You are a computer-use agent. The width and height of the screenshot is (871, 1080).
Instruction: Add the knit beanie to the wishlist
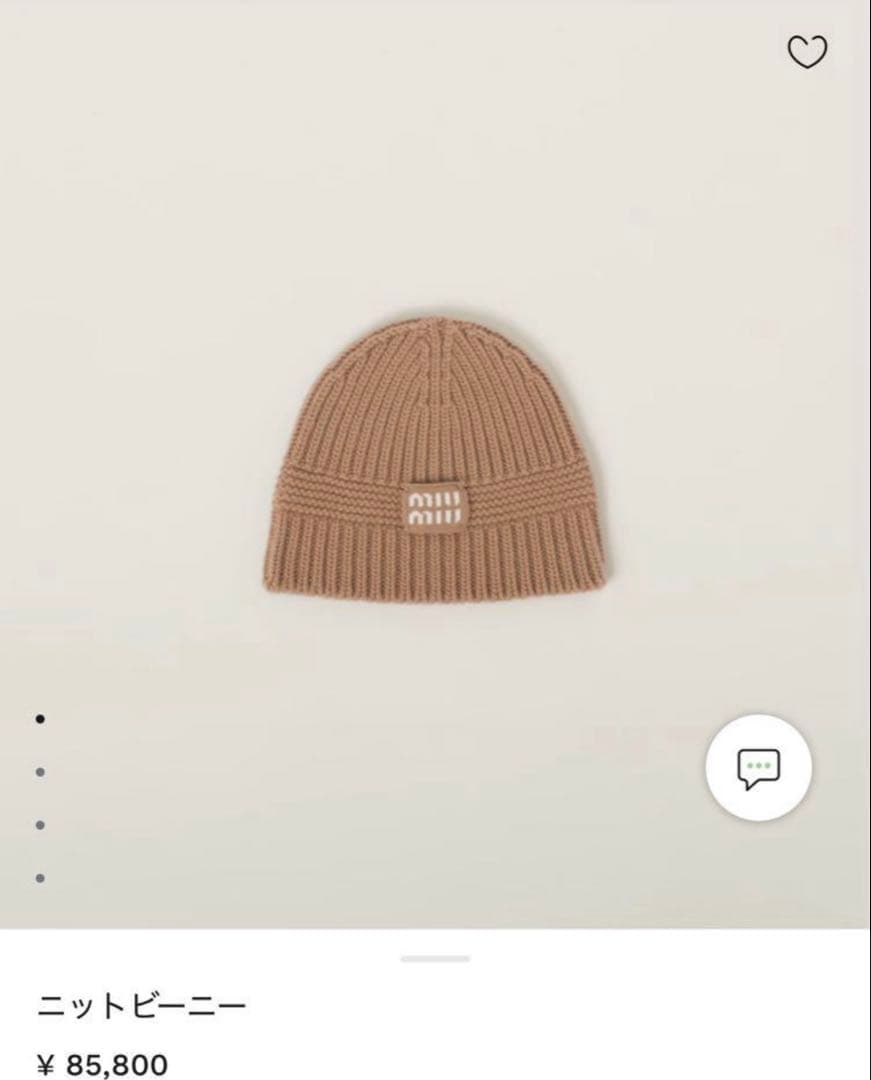(x=807, y=52)
